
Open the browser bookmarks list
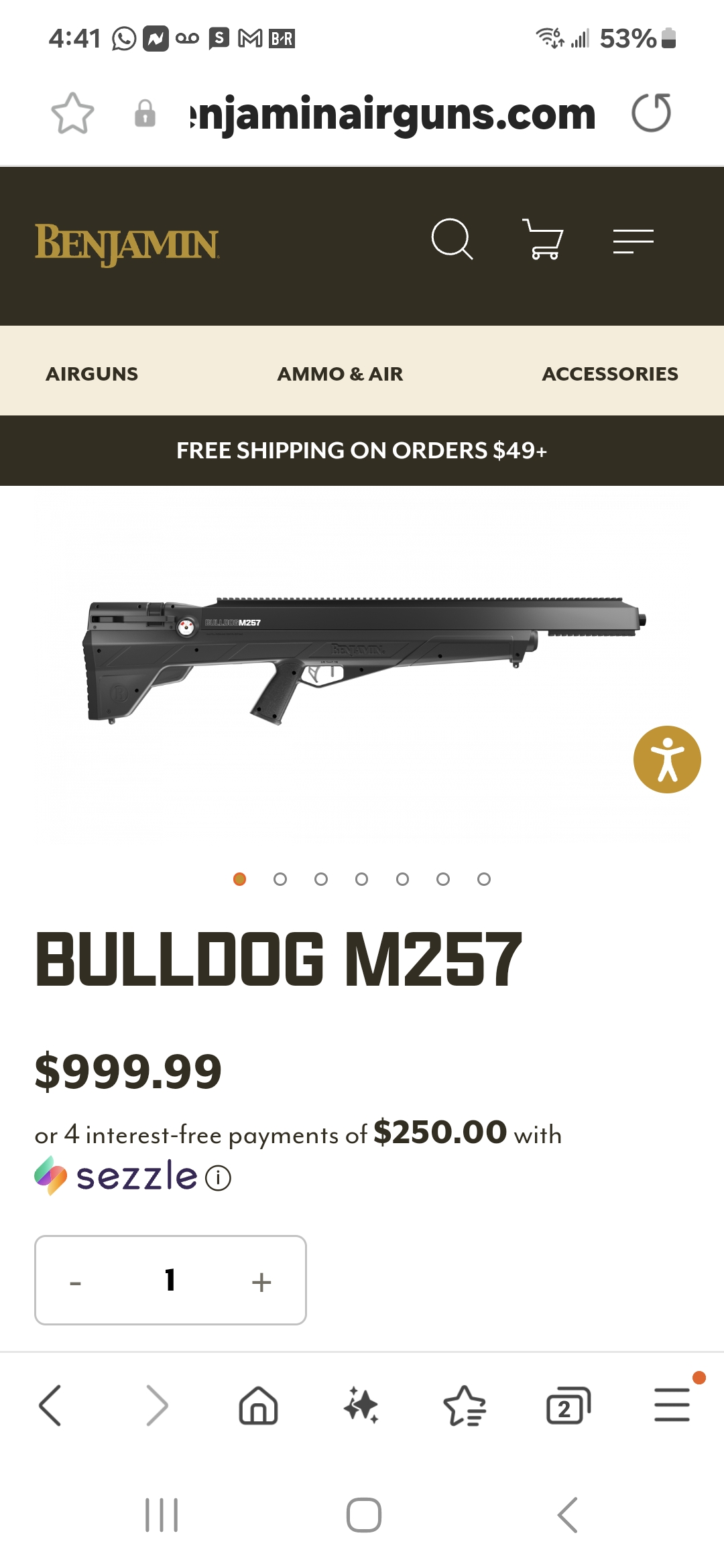click(x=465, y=1405)
